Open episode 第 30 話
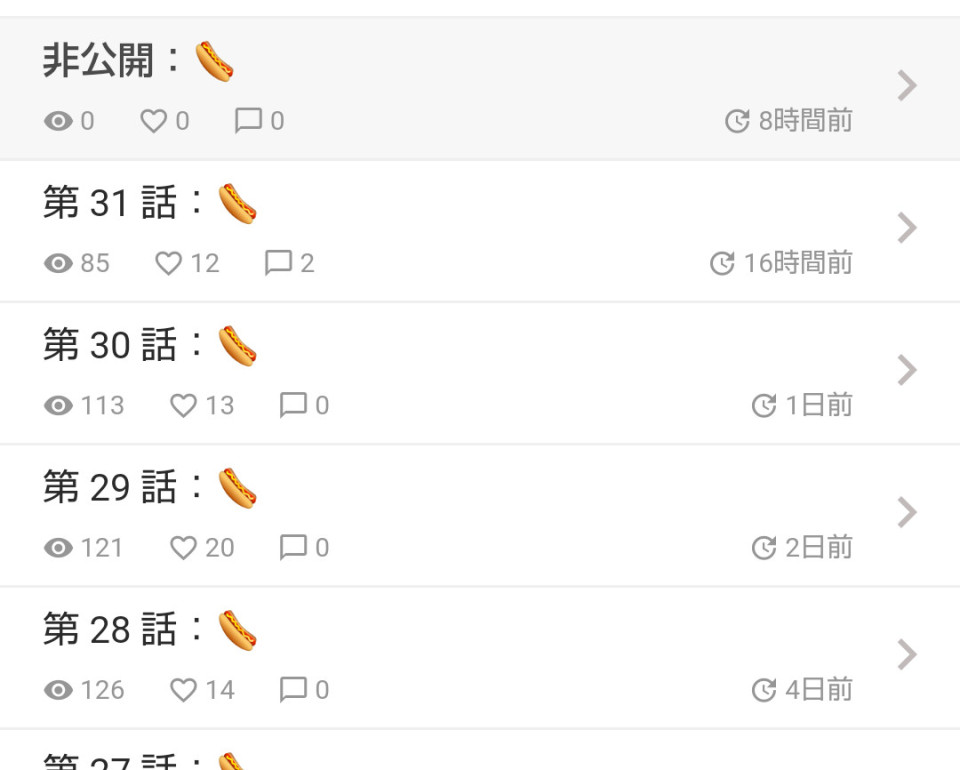 (480, 372)
